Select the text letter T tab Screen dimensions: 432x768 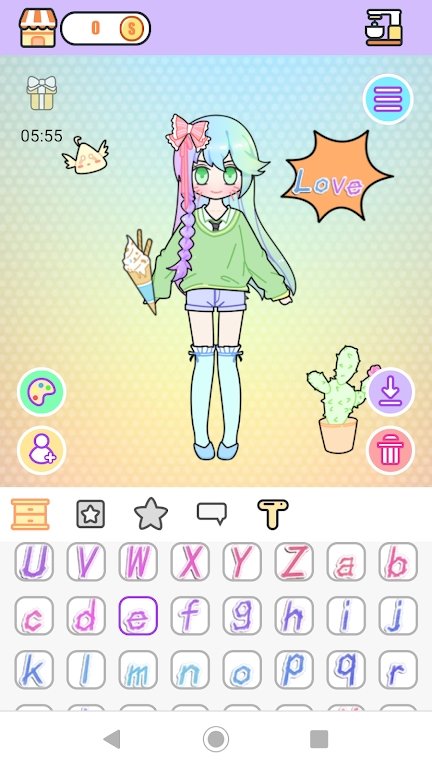pos(273,514)
